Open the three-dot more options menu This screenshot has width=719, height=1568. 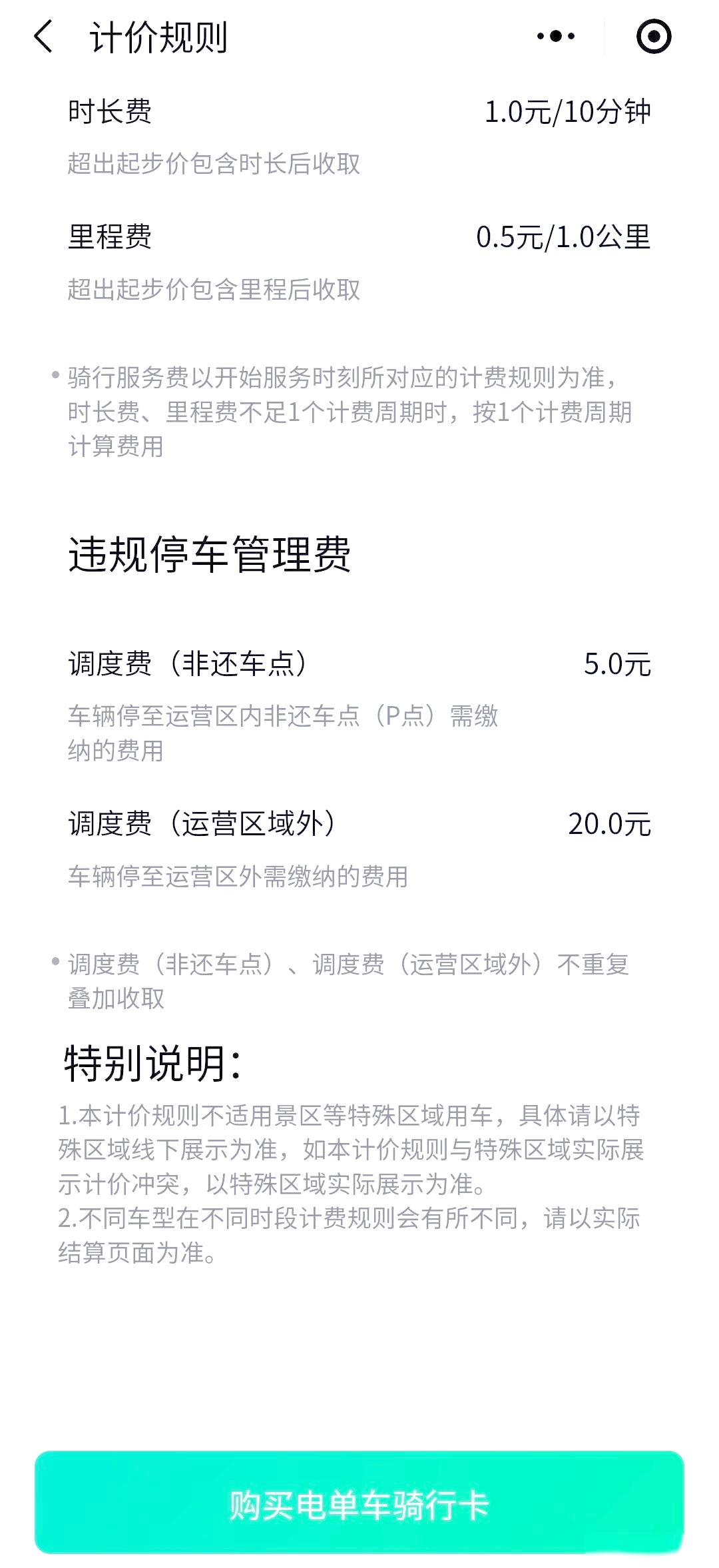click(x=556, y=37)
